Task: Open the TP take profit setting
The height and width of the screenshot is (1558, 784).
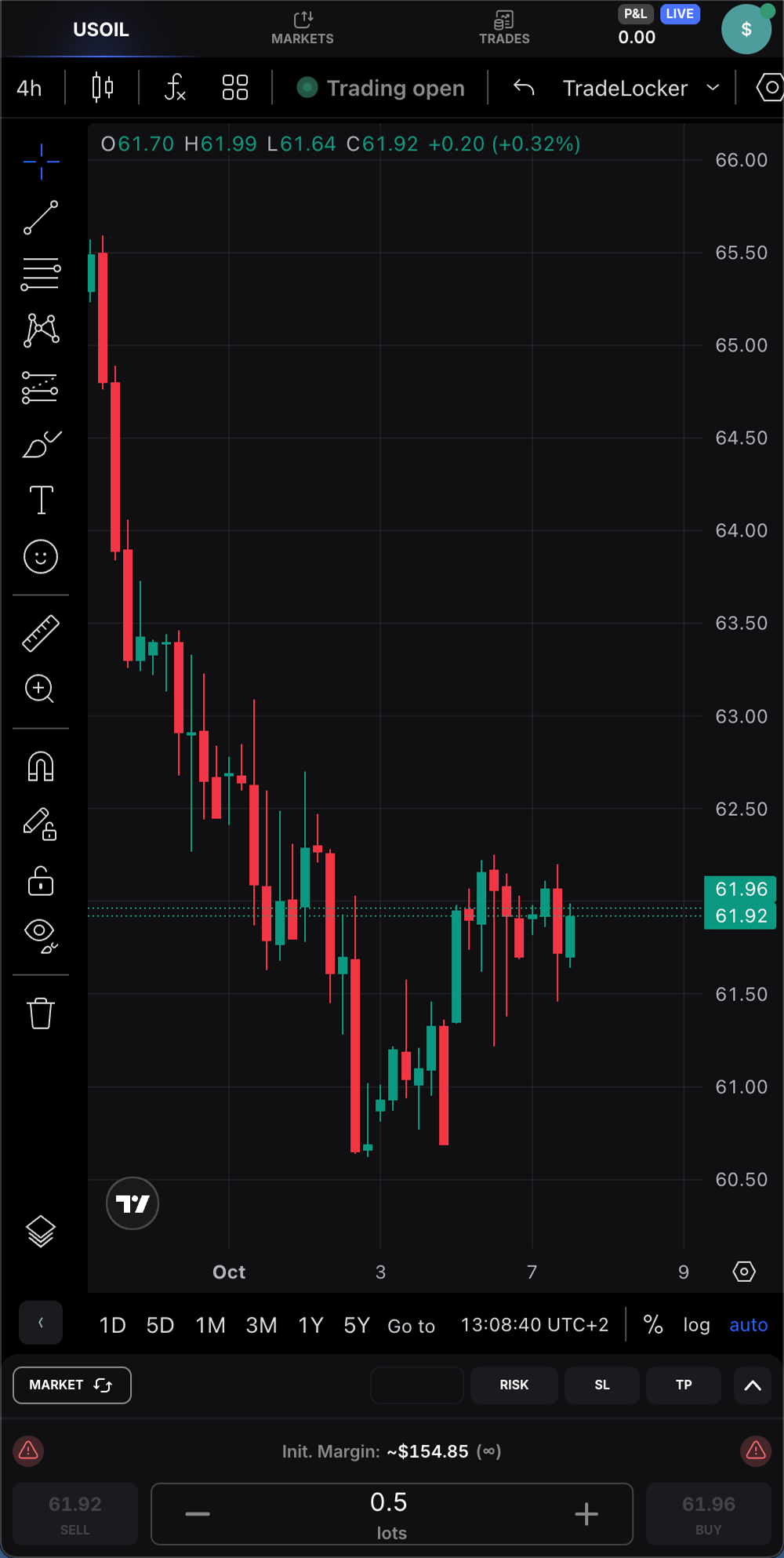Action: click(684, 1385)
